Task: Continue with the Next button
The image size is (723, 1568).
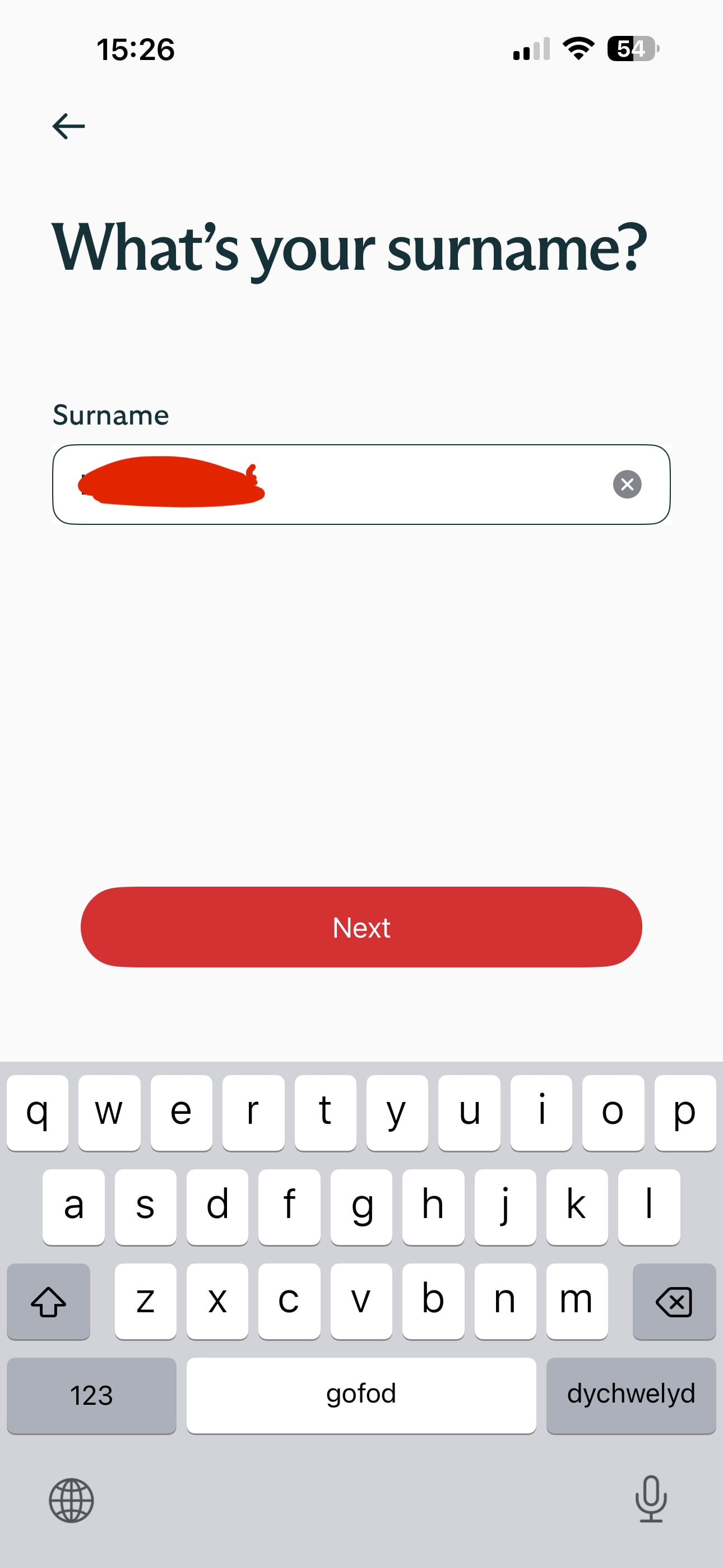Action: click(361, 927)
